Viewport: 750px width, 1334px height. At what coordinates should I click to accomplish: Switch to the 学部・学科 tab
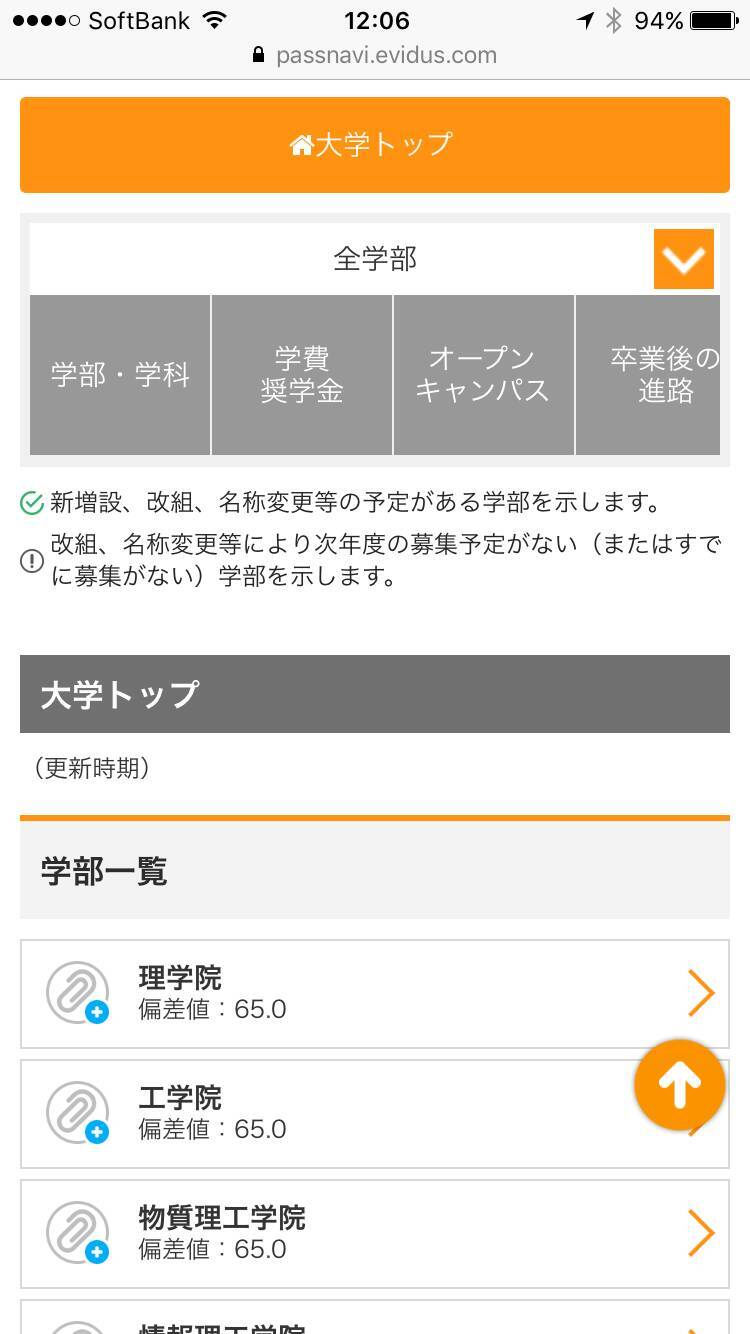click(x=120, y=375)
